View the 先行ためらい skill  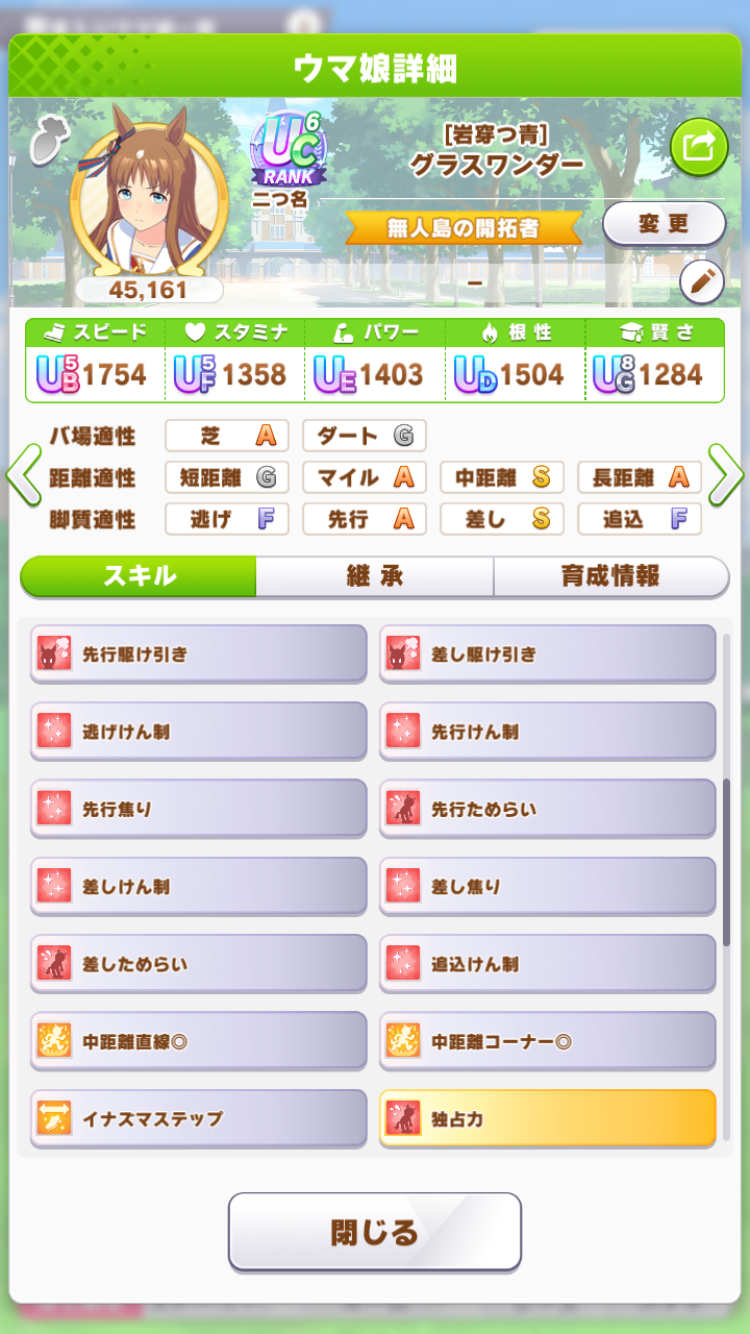[547, 809]
